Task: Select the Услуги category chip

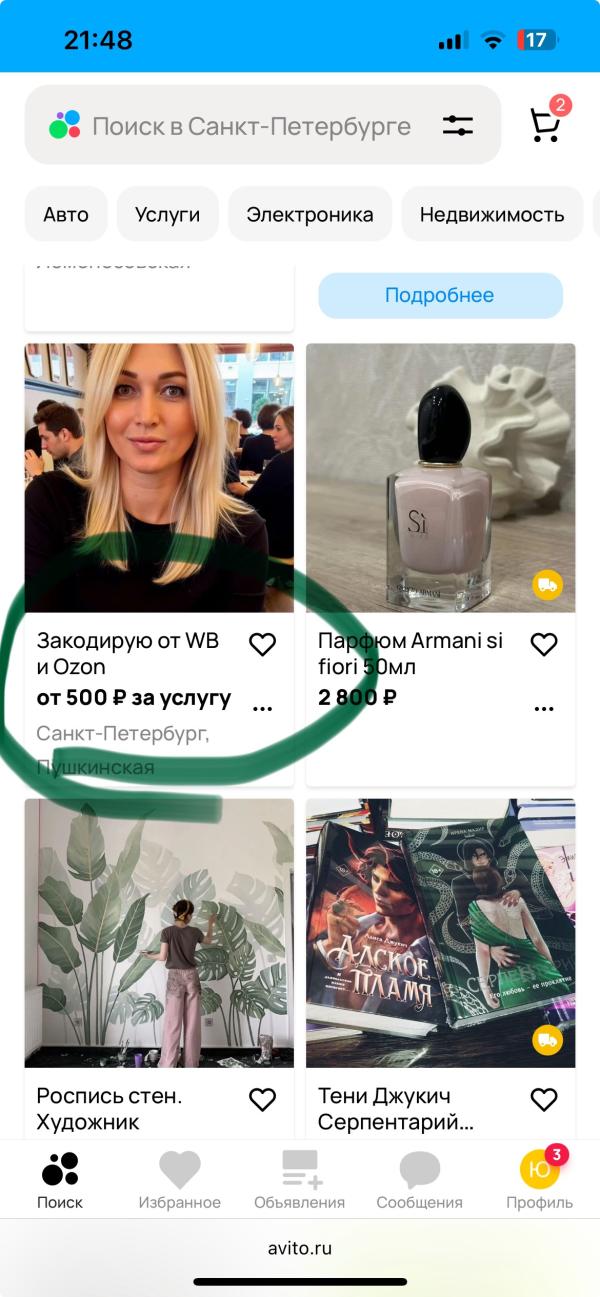Action: tap(168, 214)
